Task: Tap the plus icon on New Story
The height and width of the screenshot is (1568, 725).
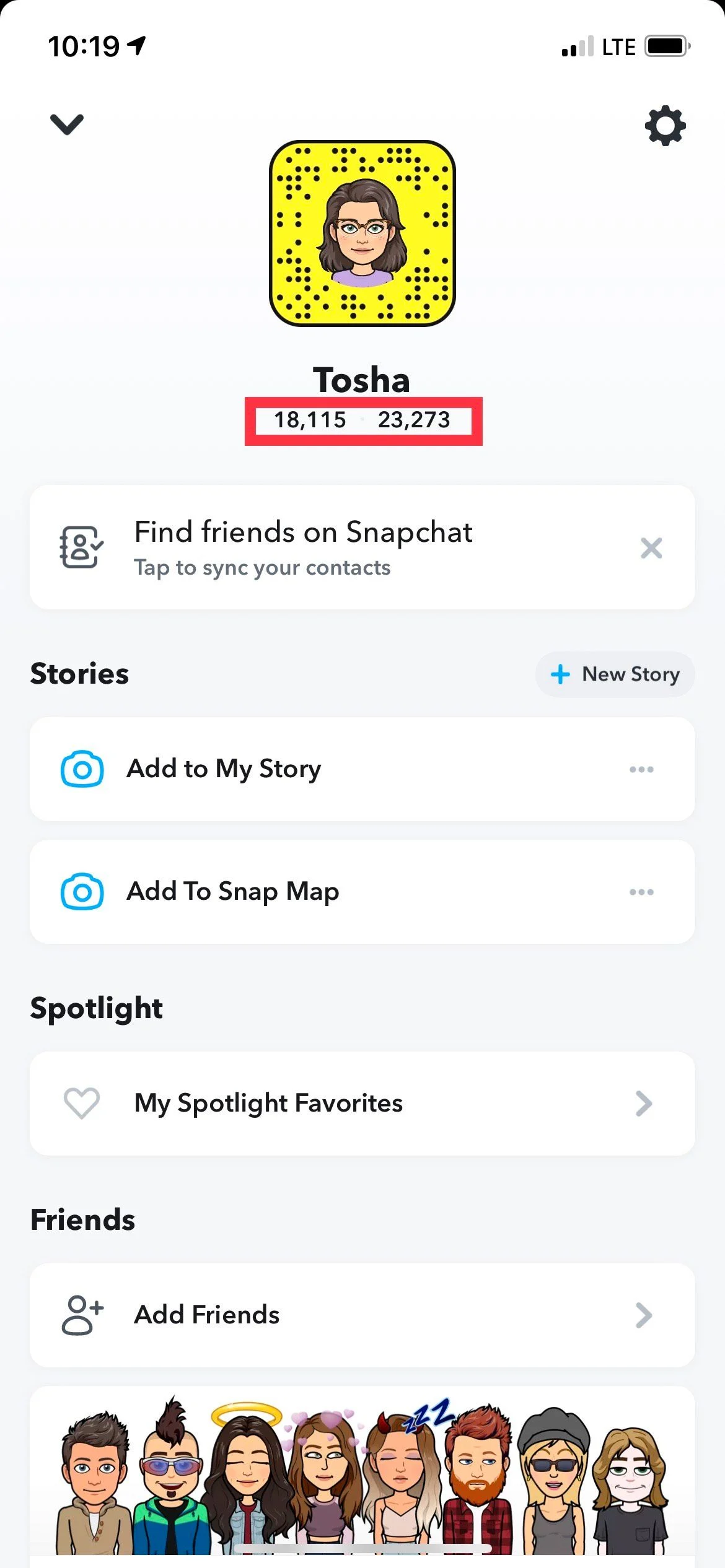Action: coord(560,674)
